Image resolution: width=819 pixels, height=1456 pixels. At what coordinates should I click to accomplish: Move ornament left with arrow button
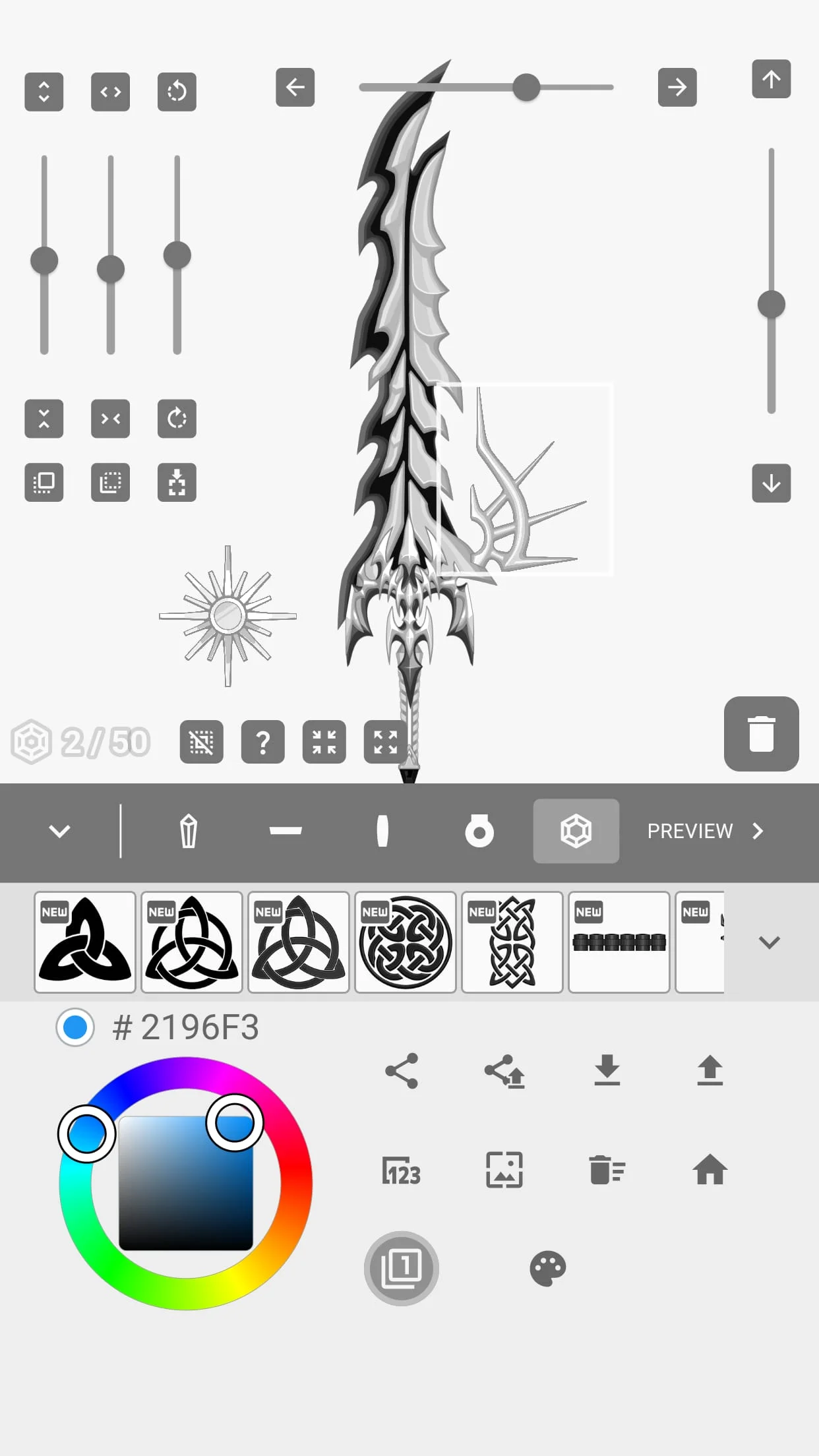click(295, 87)
